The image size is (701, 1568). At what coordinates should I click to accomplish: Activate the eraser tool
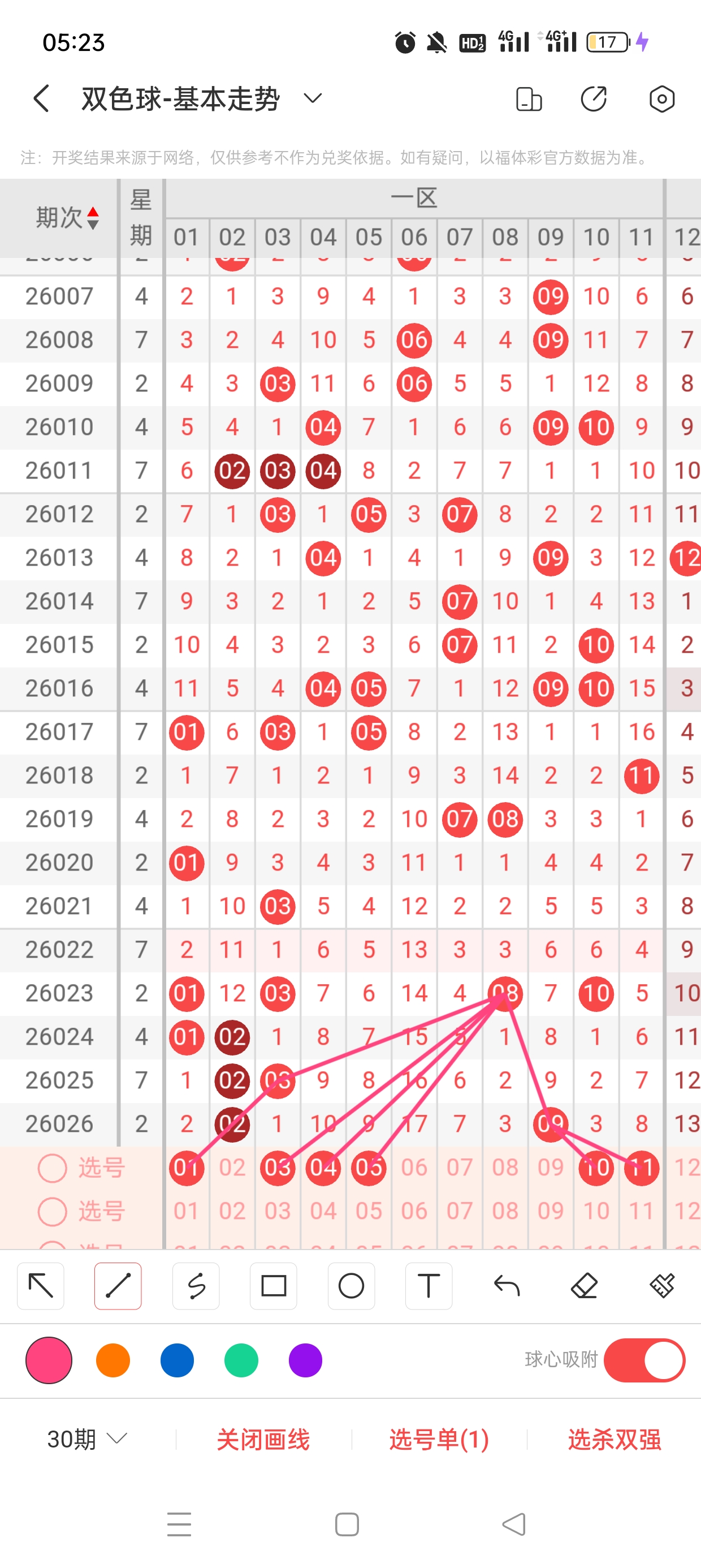pyautogui.click(x=584, y=1286)
